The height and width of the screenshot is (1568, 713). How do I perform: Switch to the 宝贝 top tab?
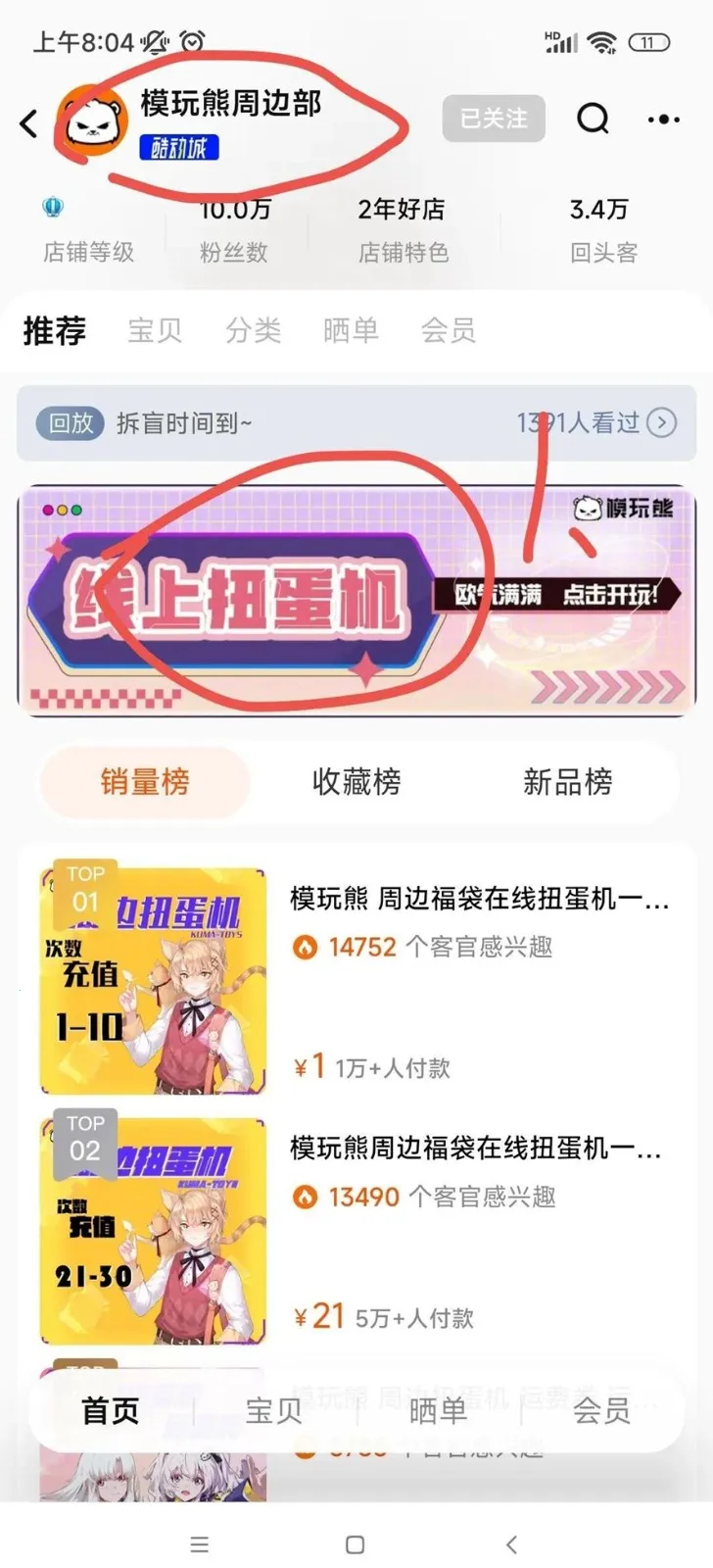tap(155, 330)
